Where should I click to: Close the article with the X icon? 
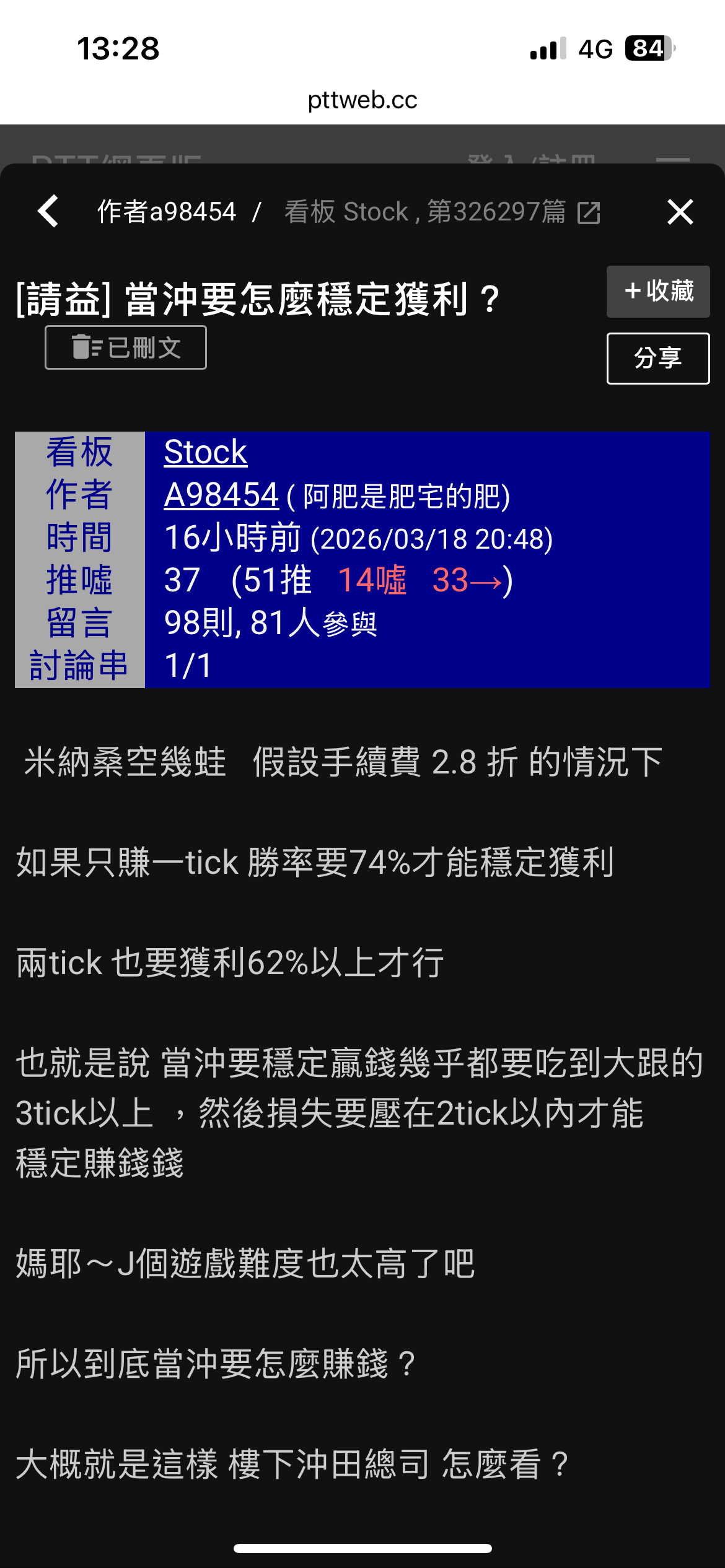click(x=680, y=212)
